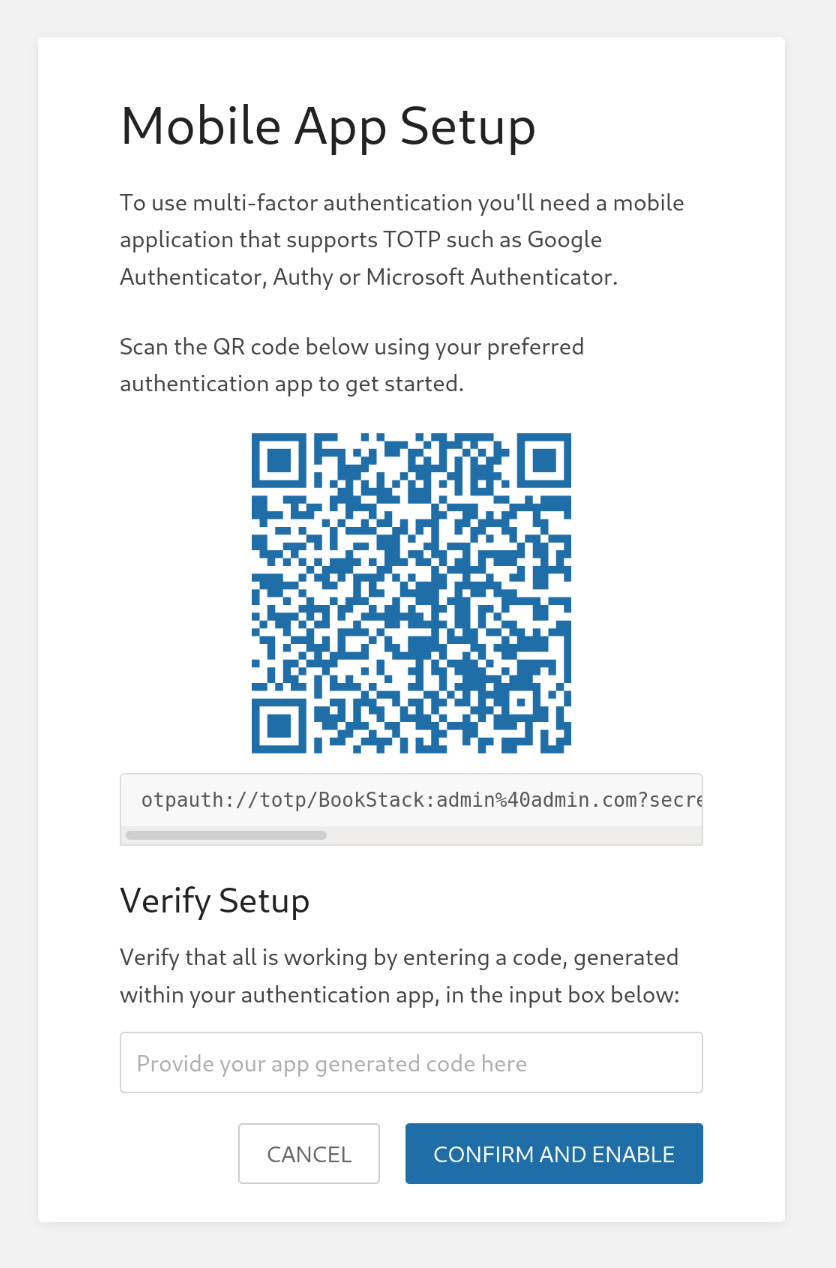The height and width of the screenshot is (1268, 836).
Task: Click the CONFIRM AND ENABLE button
Action: pyautogui.click(x=553, y=1153)
